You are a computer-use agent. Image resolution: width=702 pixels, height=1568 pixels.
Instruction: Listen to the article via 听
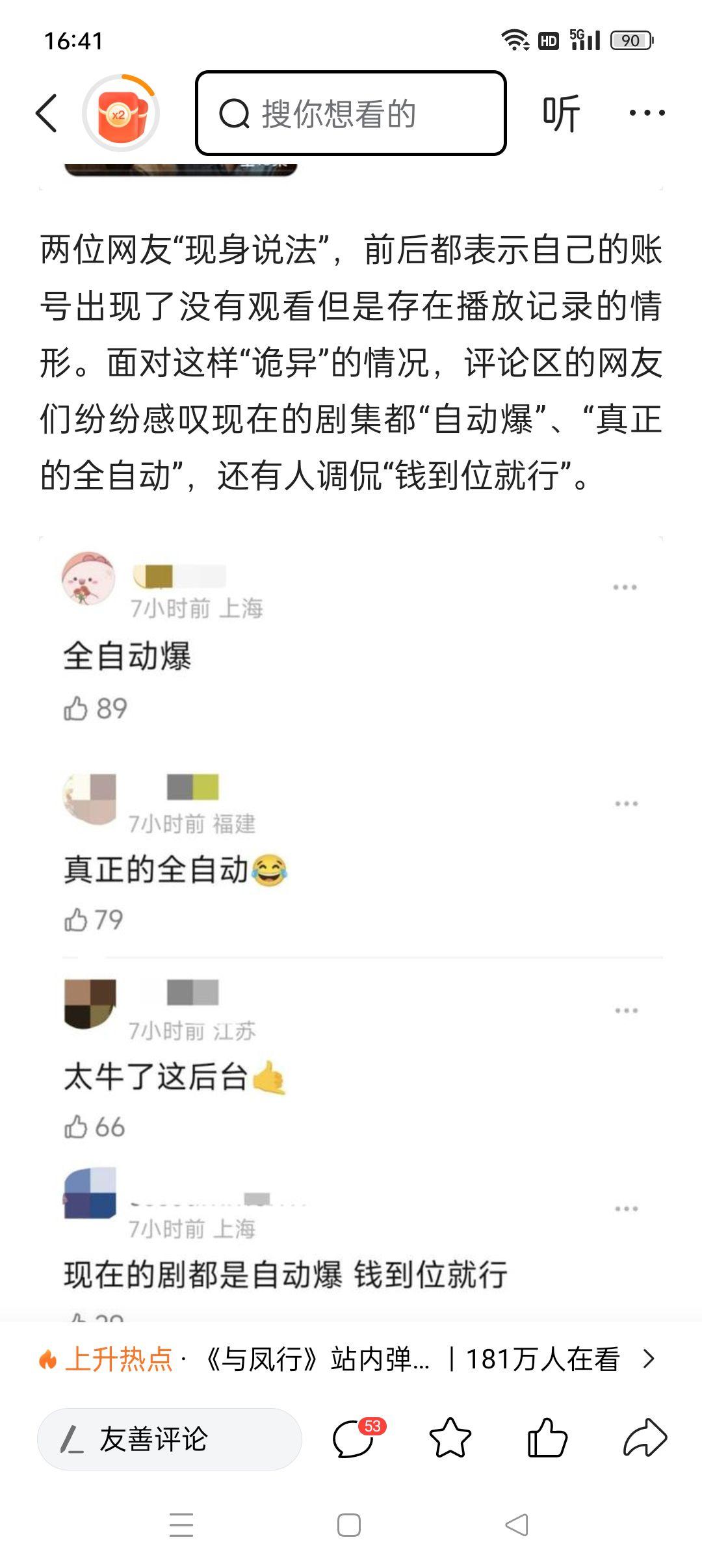(x=561, y=114)
